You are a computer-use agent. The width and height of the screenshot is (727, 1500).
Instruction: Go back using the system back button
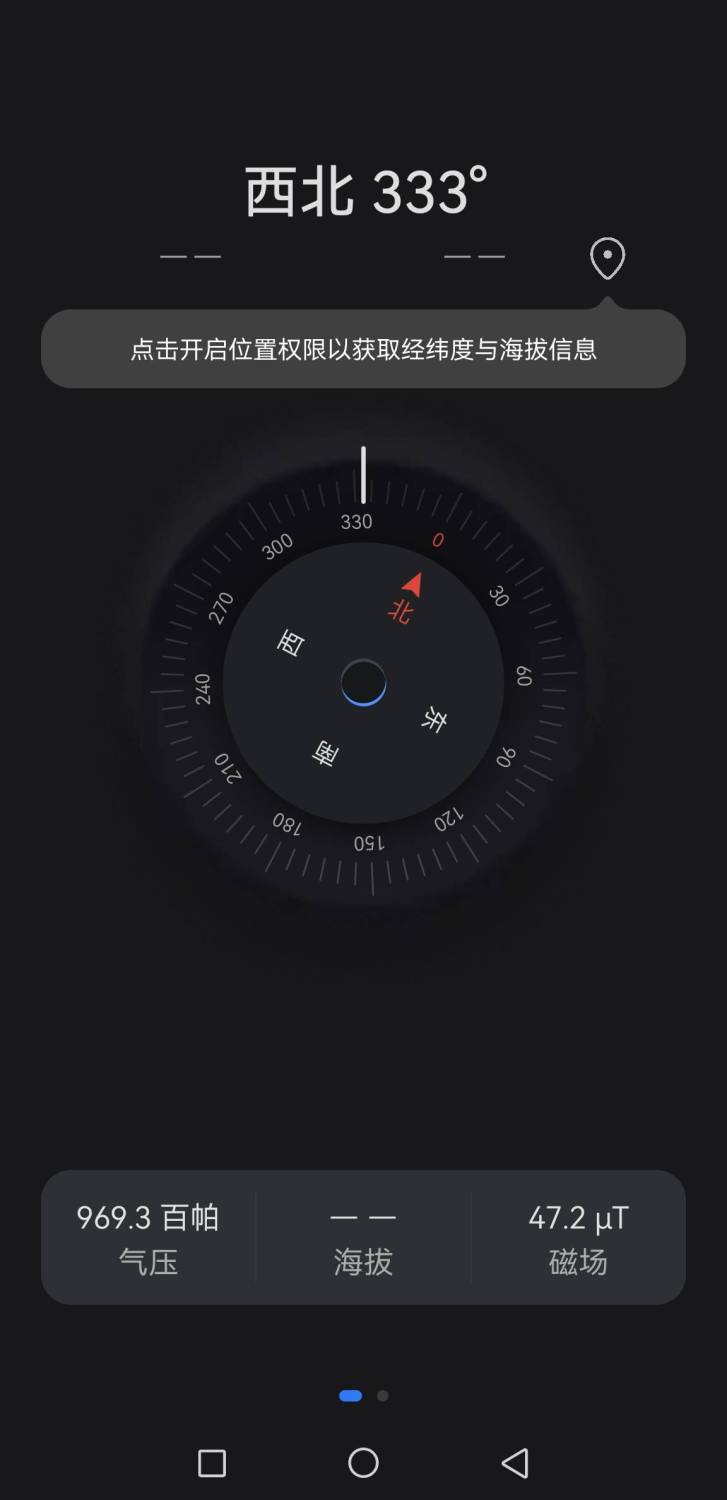point(515,1463)
